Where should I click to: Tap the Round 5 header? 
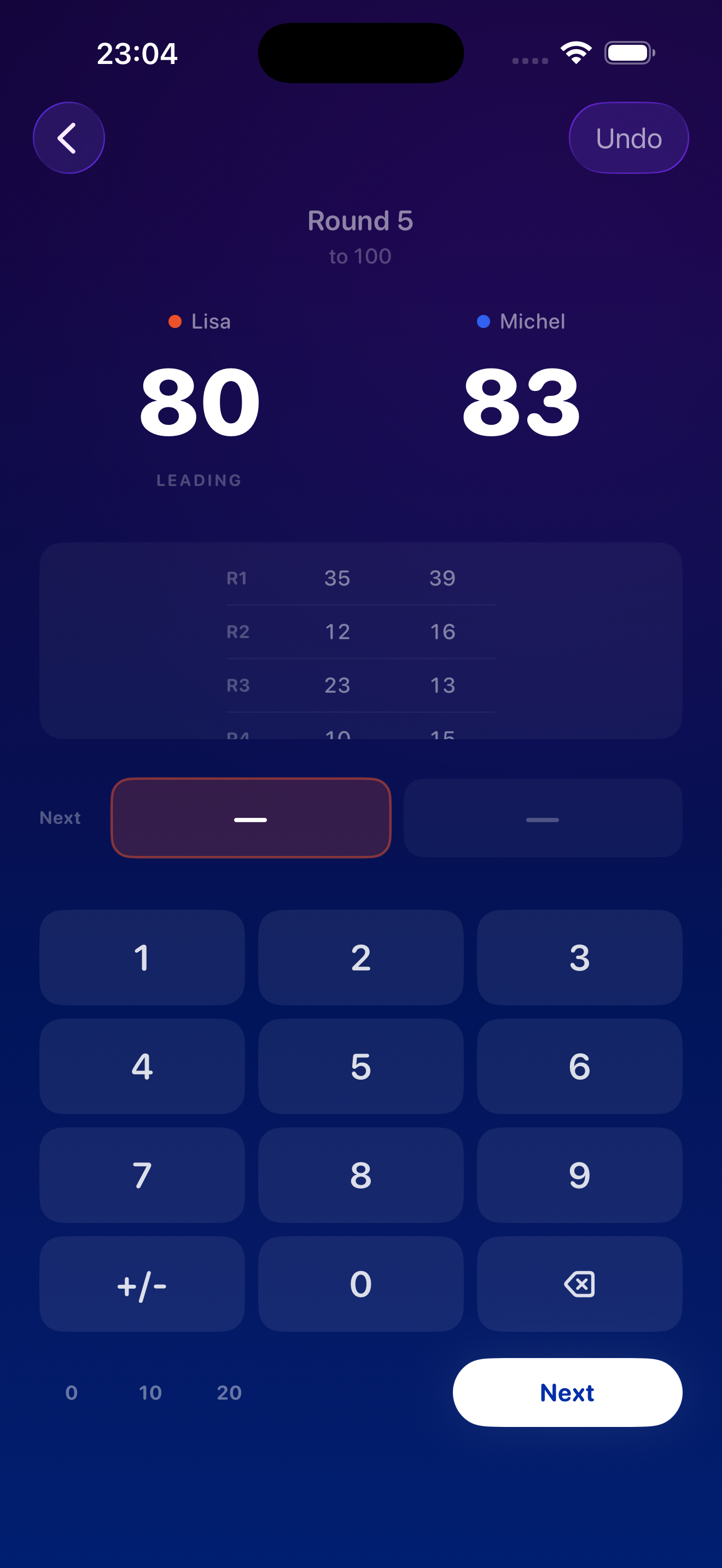pos(360,221)
